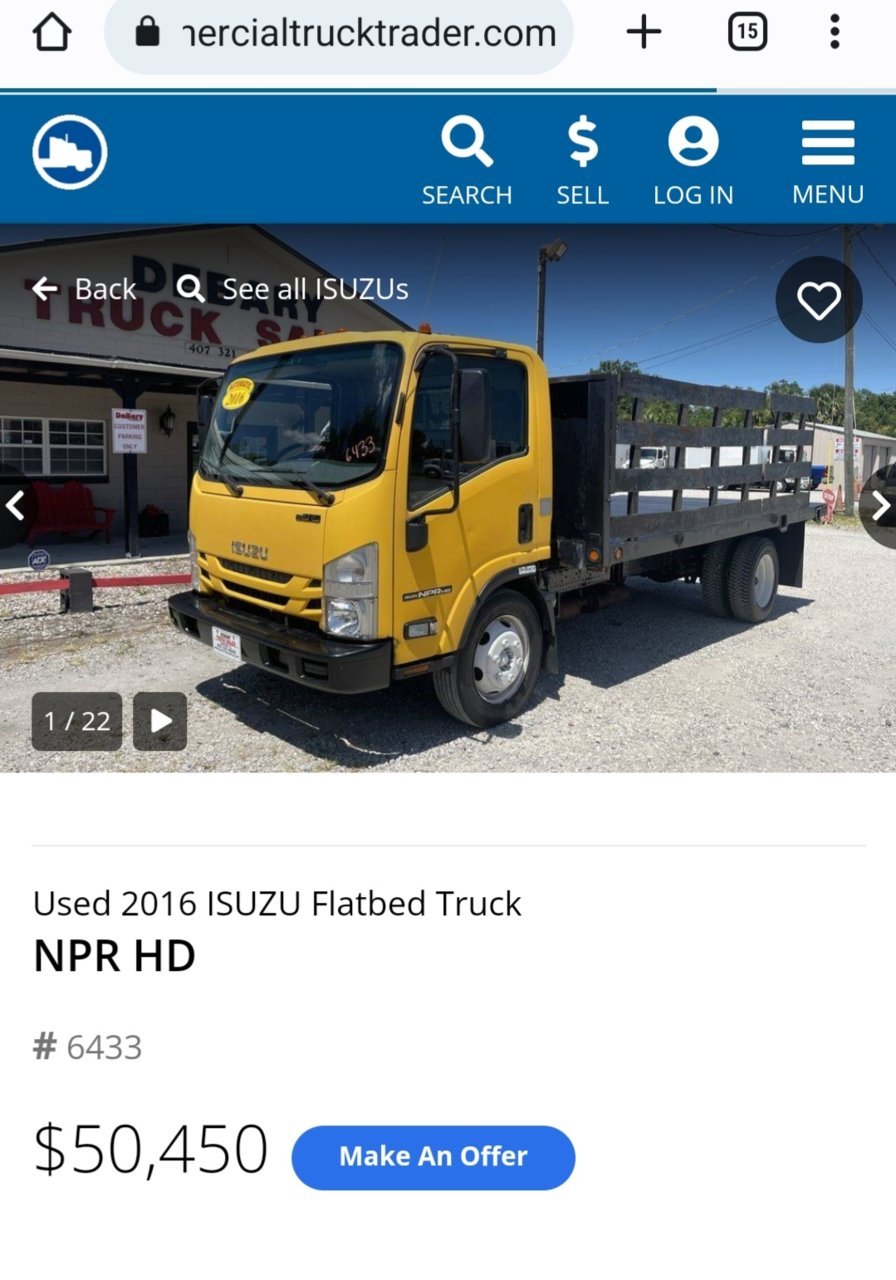Open the site MENU
This screenshot has height=1280, width=896.
(x=827, y=160)
